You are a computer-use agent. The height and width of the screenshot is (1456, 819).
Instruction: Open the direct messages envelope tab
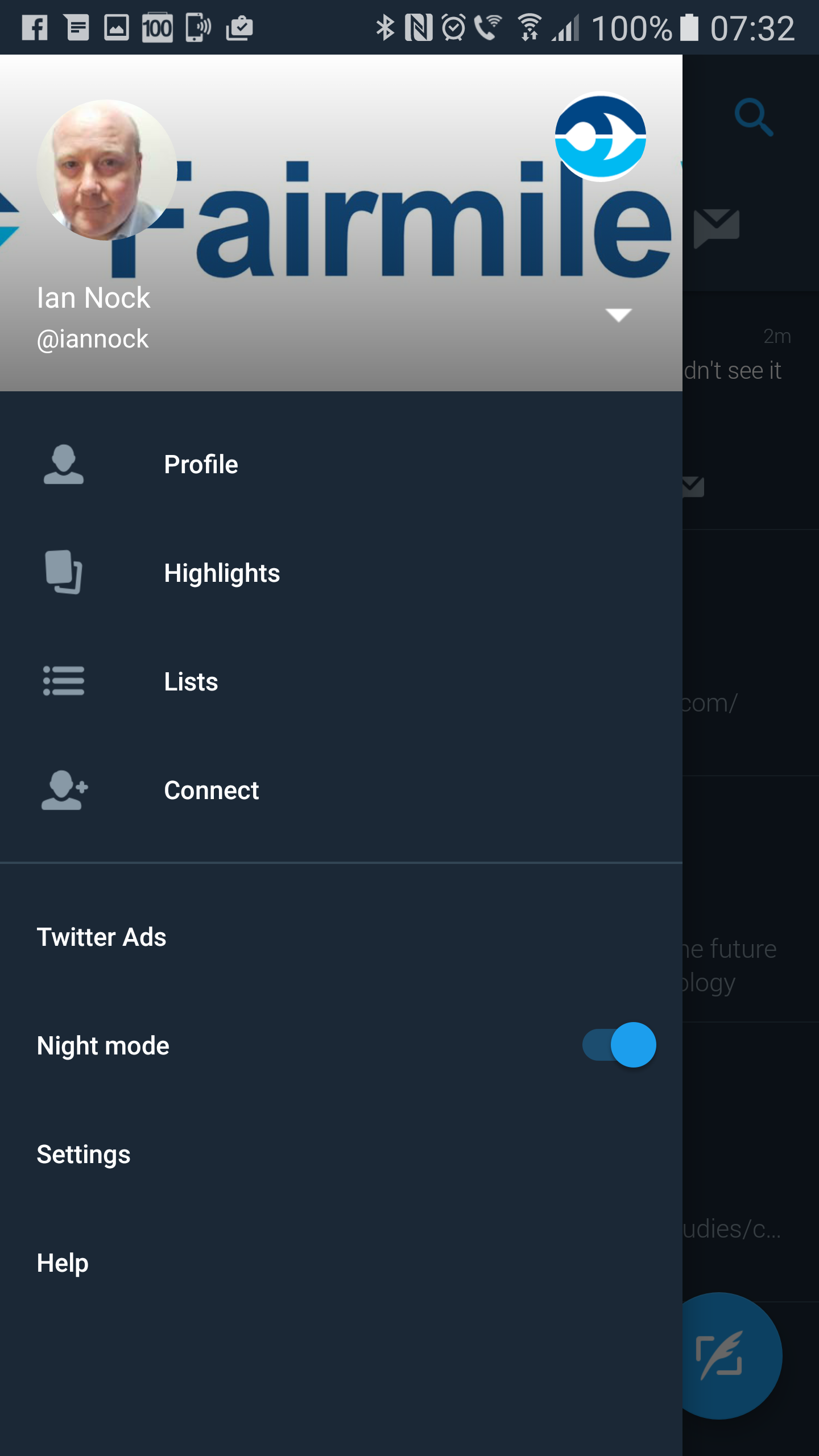(717, 227)
